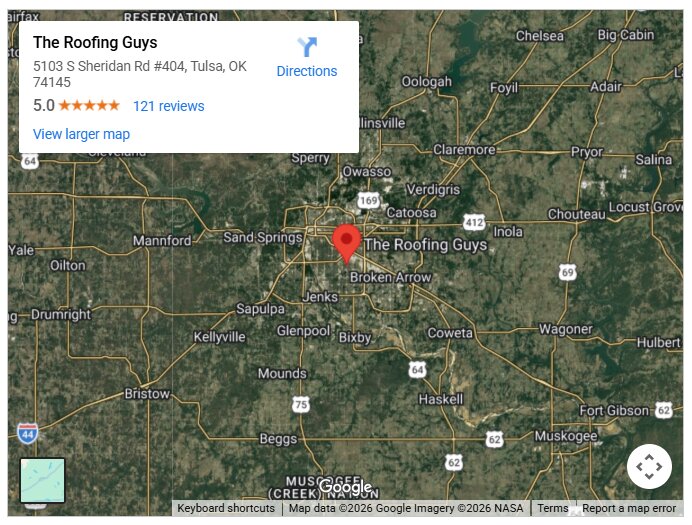Screen dimensions: 692x525
Task: Get directions to The Roofing Guys
Action: coord(306,58)
